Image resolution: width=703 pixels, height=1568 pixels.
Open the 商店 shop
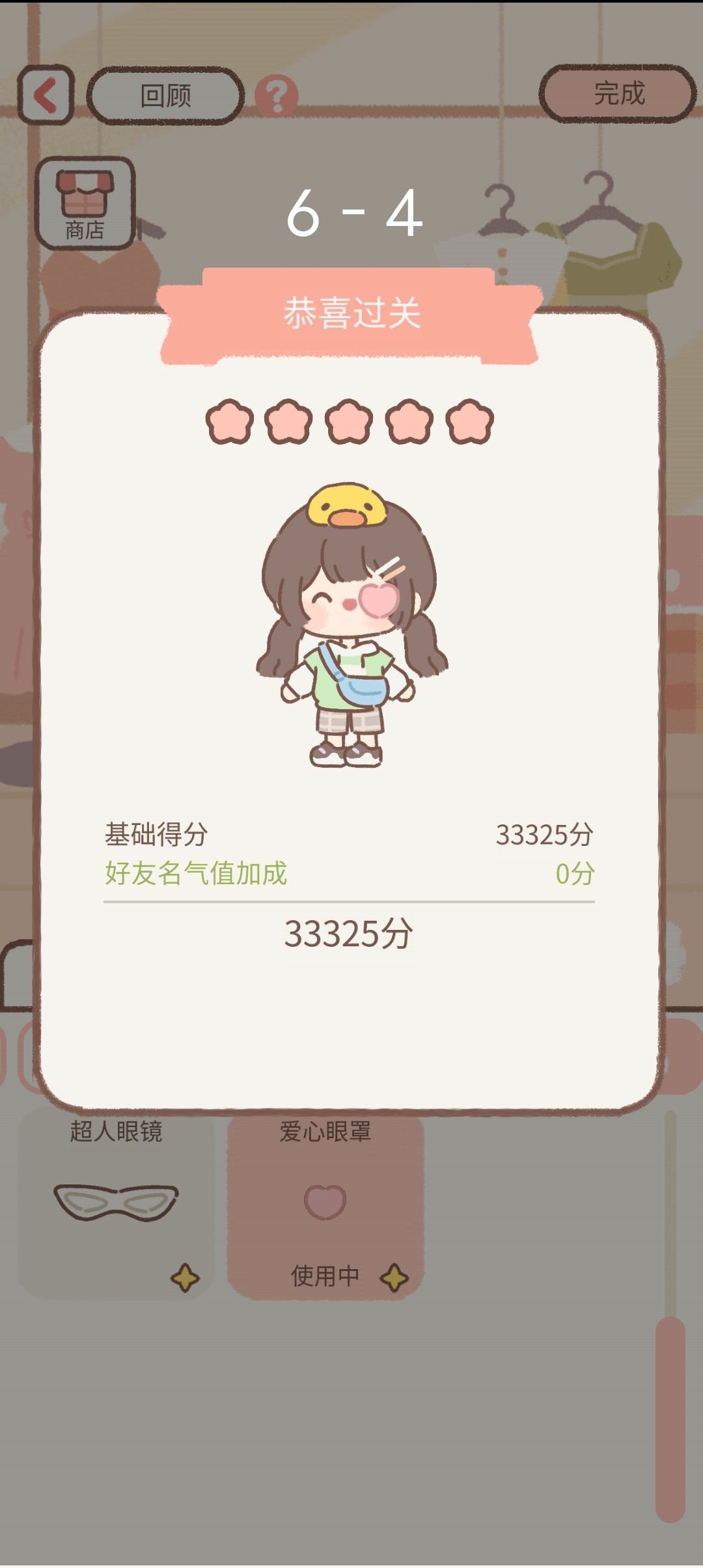[87, 203]
